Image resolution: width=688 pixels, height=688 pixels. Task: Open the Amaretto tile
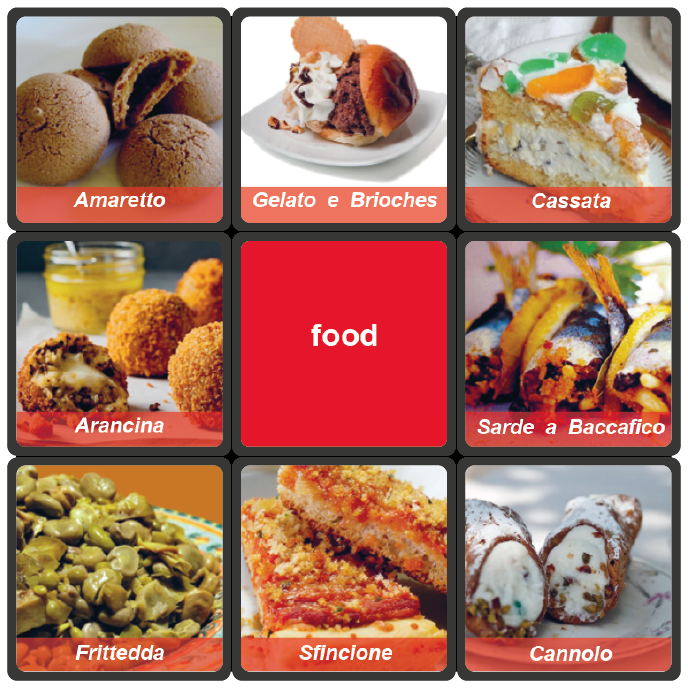[x=119, y=119]
